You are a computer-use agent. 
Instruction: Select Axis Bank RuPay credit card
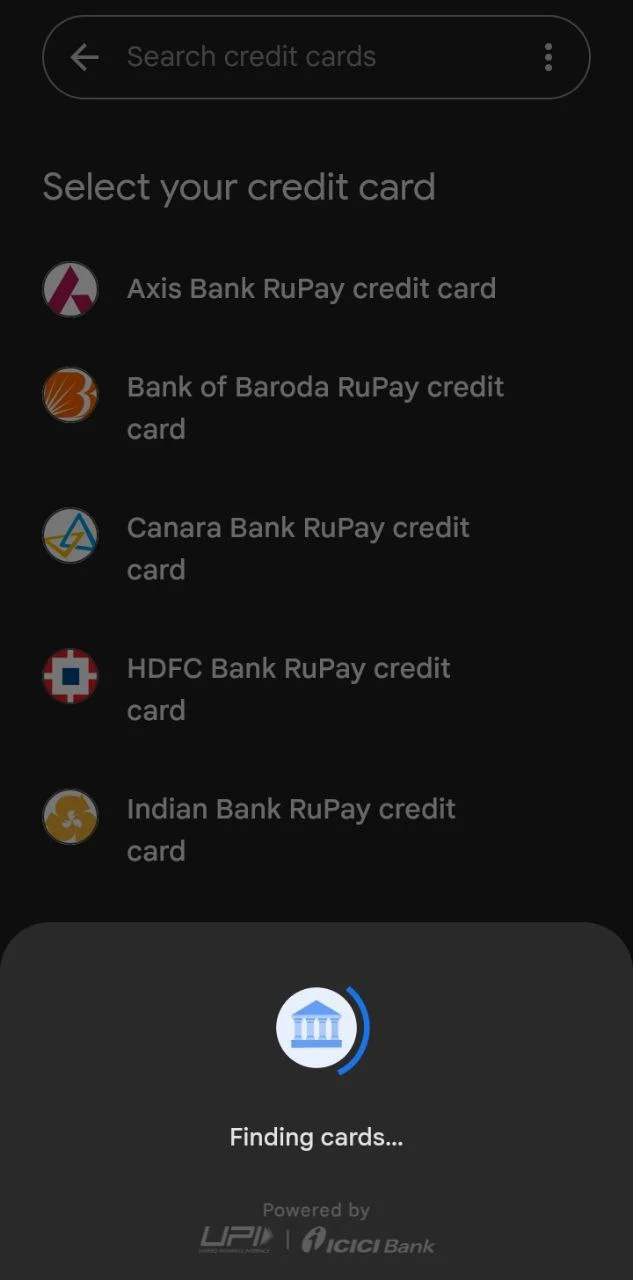316,289
